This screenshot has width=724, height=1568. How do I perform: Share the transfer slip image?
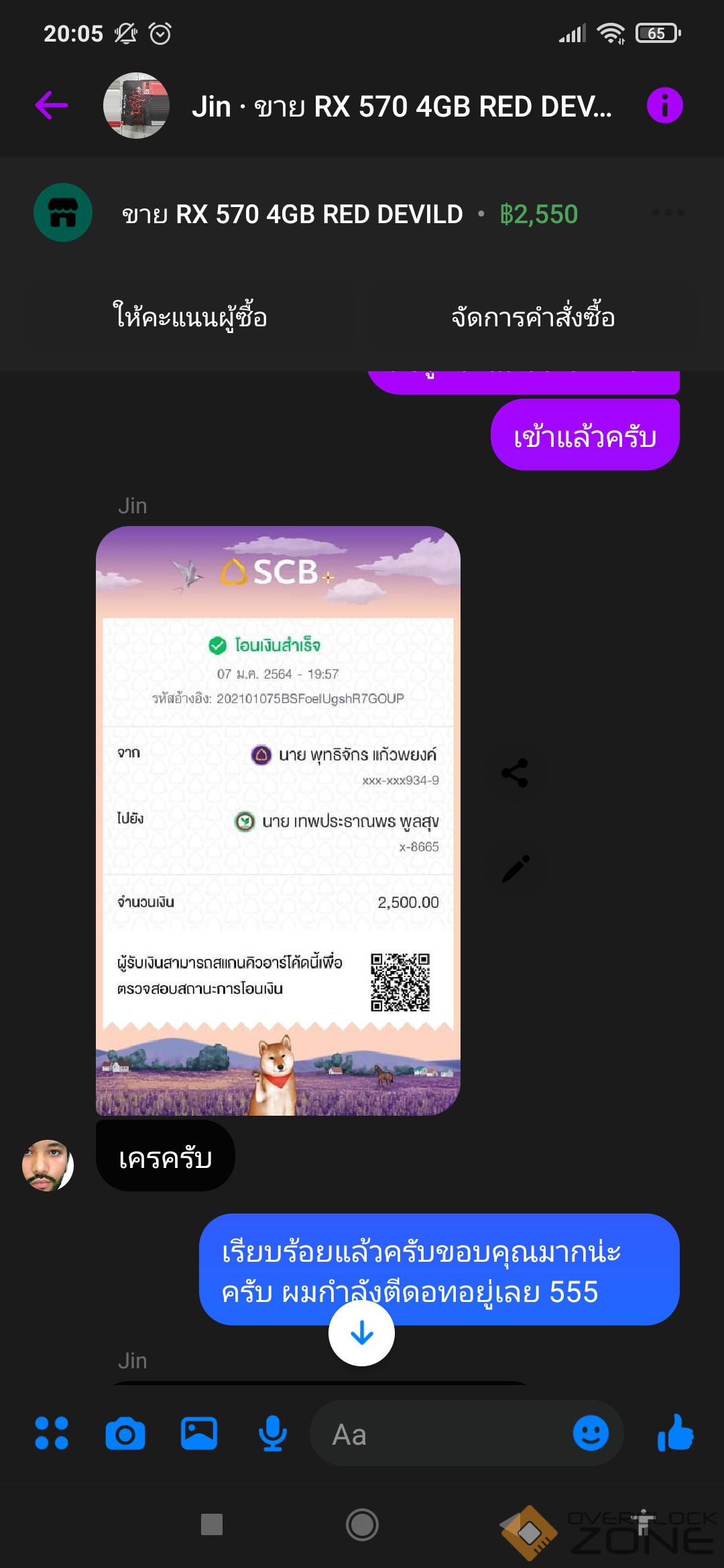(515, 773)
